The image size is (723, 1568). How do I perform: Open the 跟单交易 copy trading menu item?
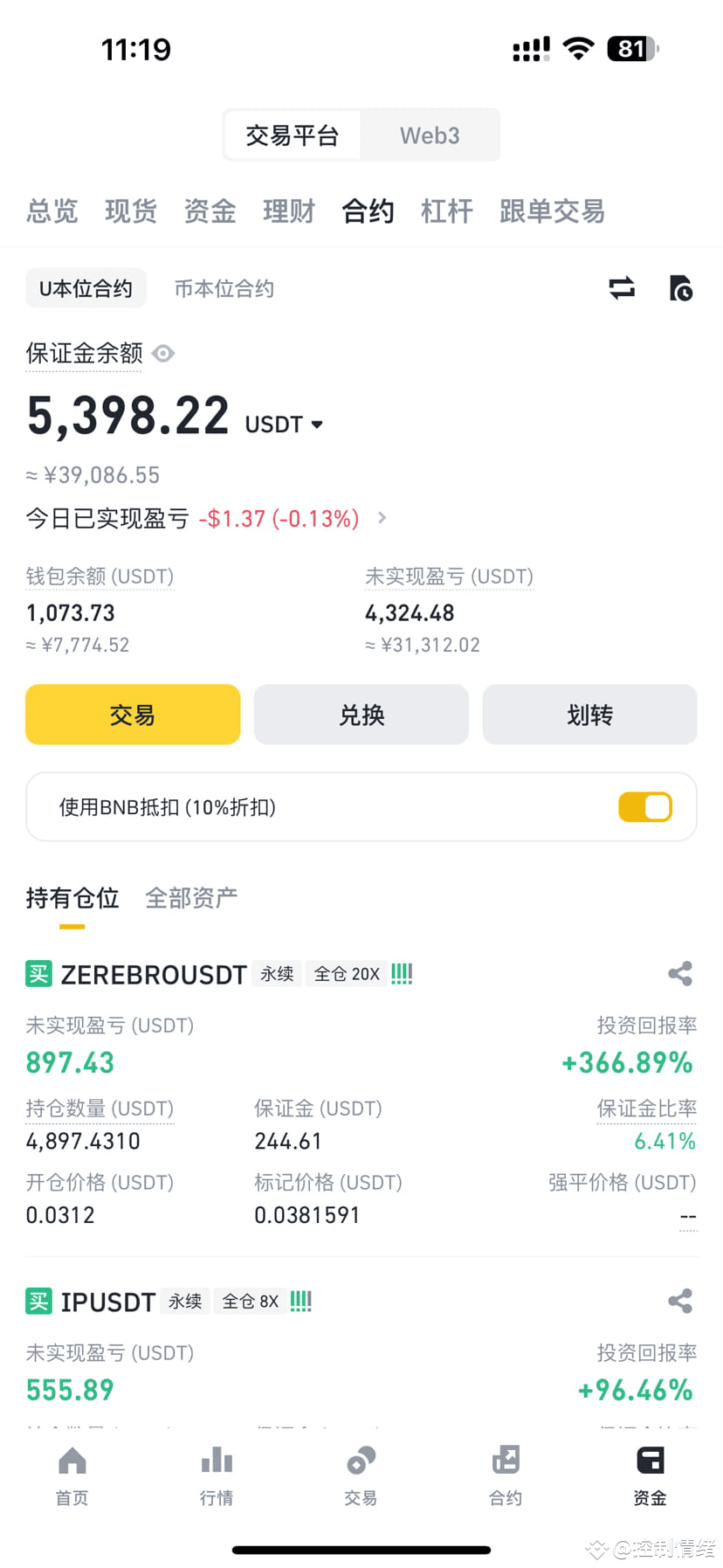point(552,211)
